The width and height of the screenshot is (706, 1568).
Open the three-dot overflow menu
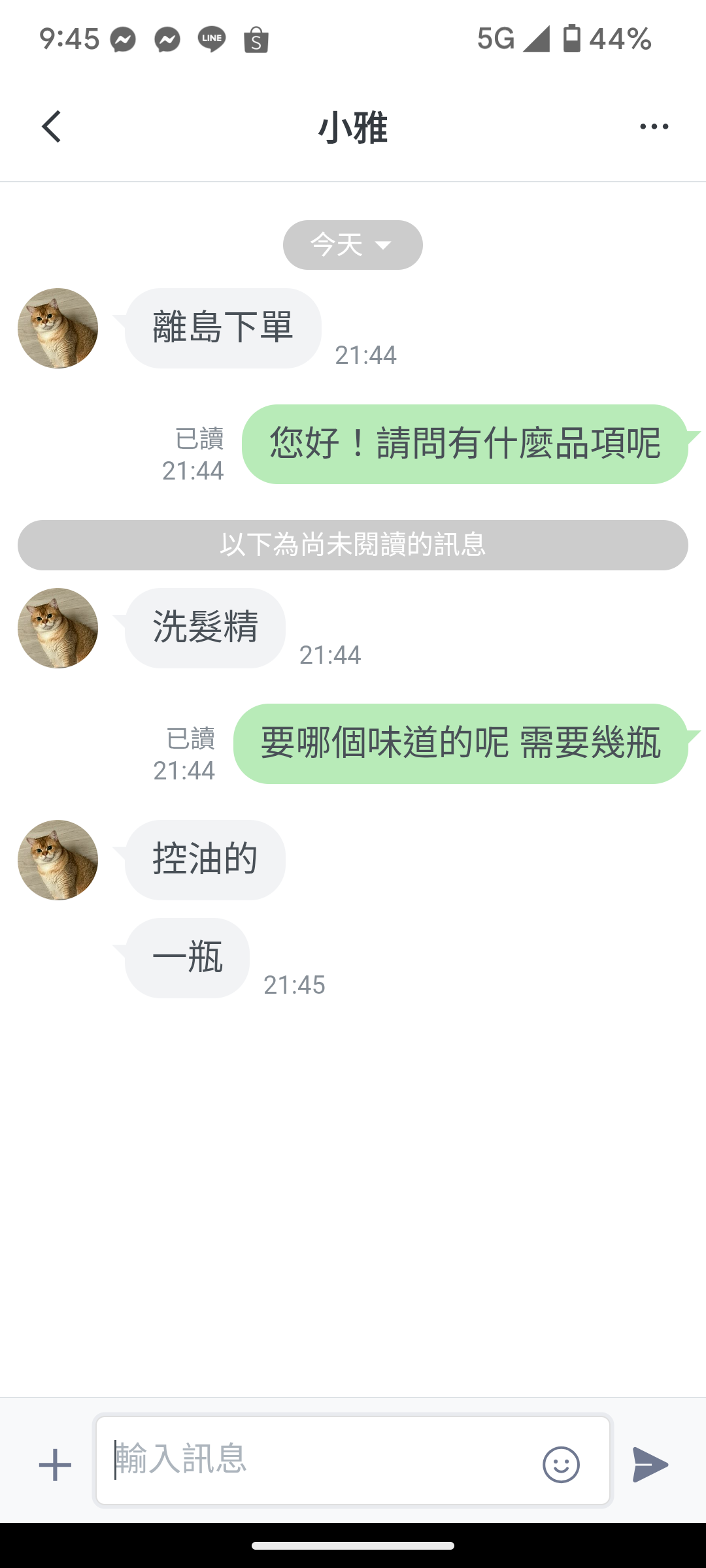[654, 127]
